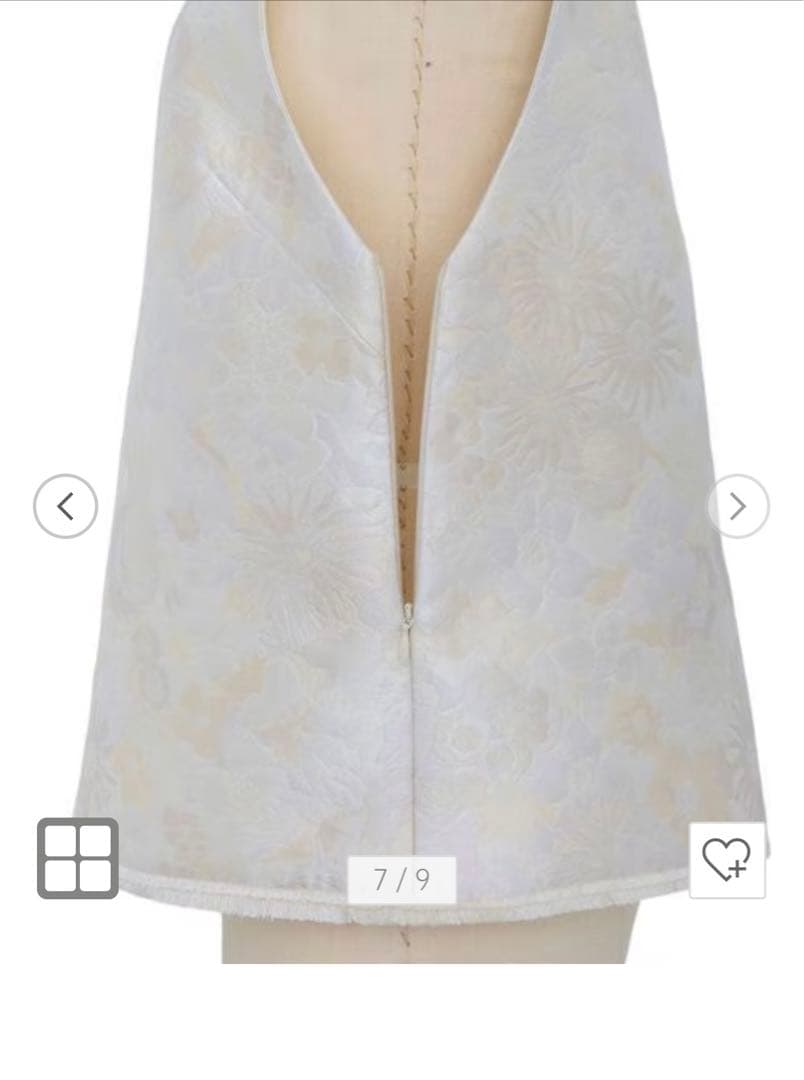
Task: Add this item to favorites
Action: pos(727,860)
